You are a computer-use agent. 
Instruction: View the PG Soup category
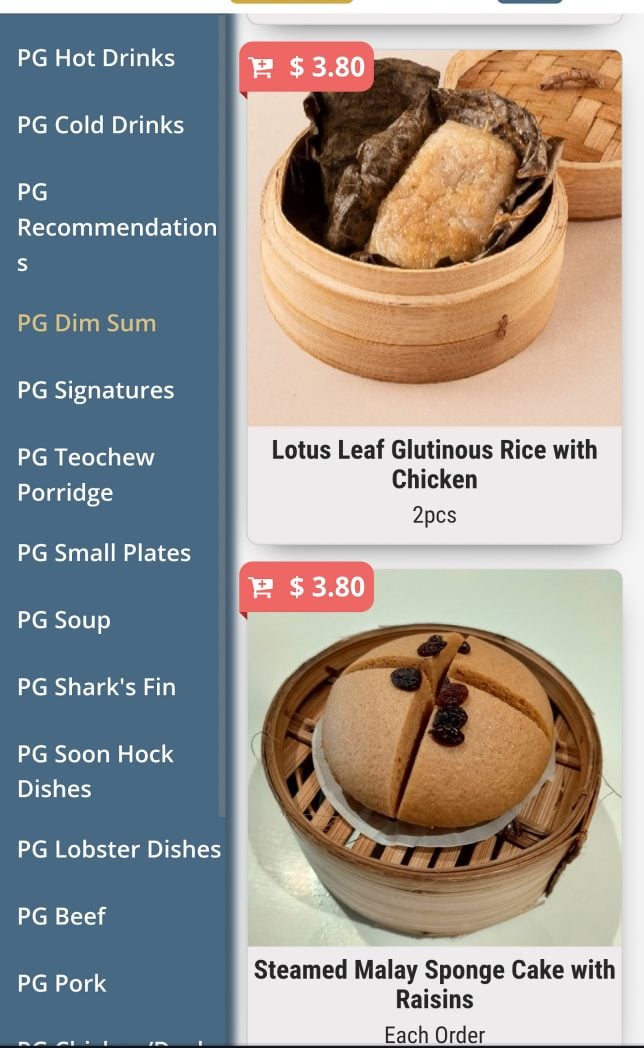pos(64,620)
